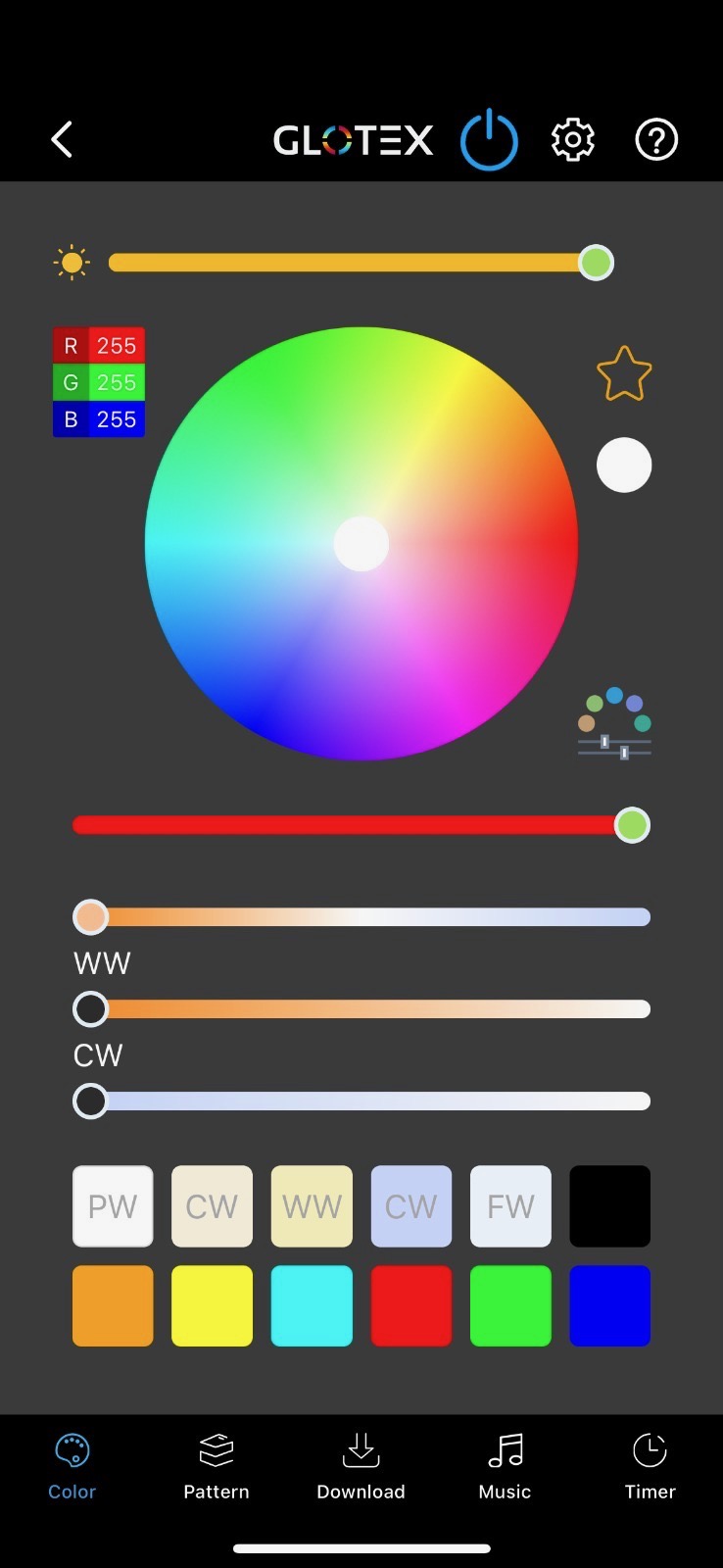Select the FW preset swatch
Viewport: 723px width, 1568px height.
(510, 1206)
